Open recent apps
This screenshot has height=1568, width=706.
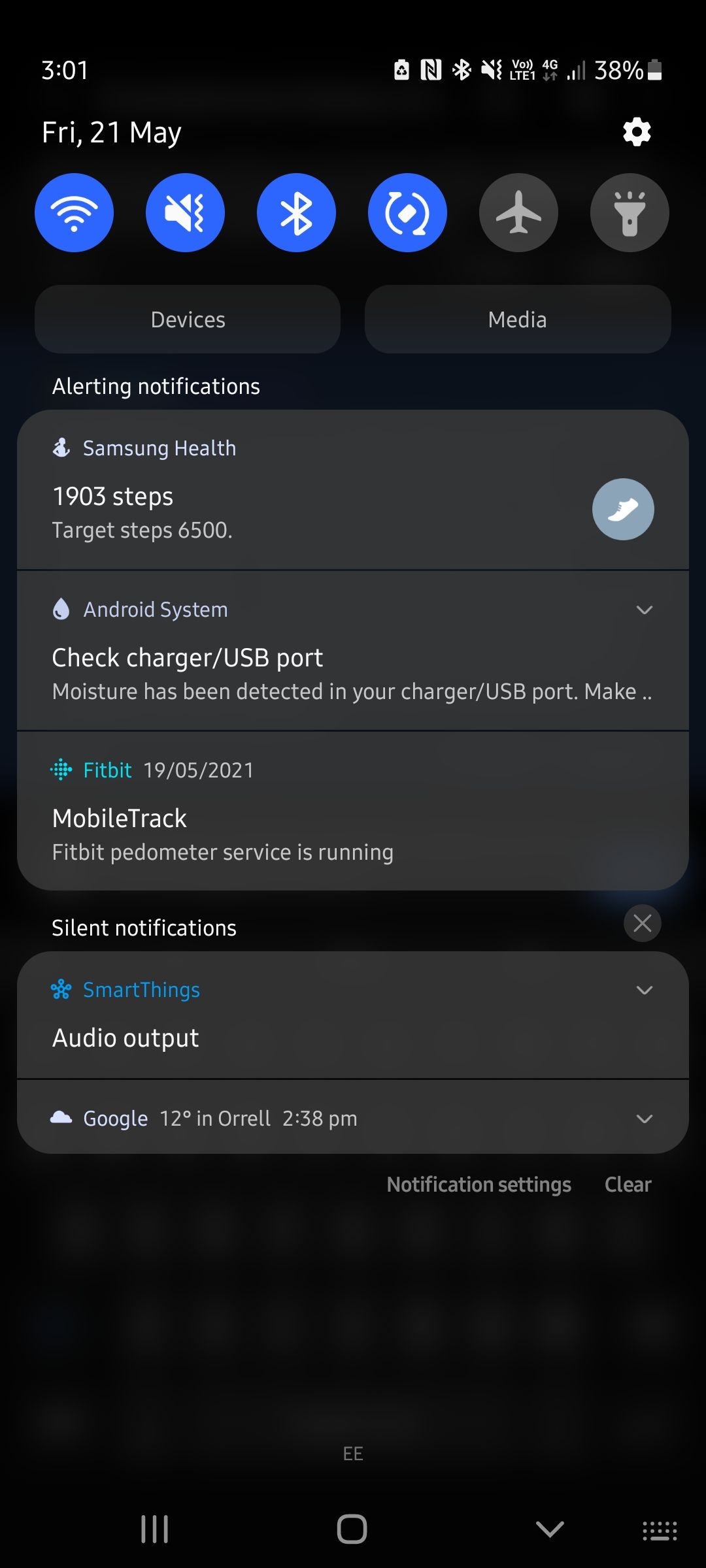pyautogui.click(x=155, y=1529)
